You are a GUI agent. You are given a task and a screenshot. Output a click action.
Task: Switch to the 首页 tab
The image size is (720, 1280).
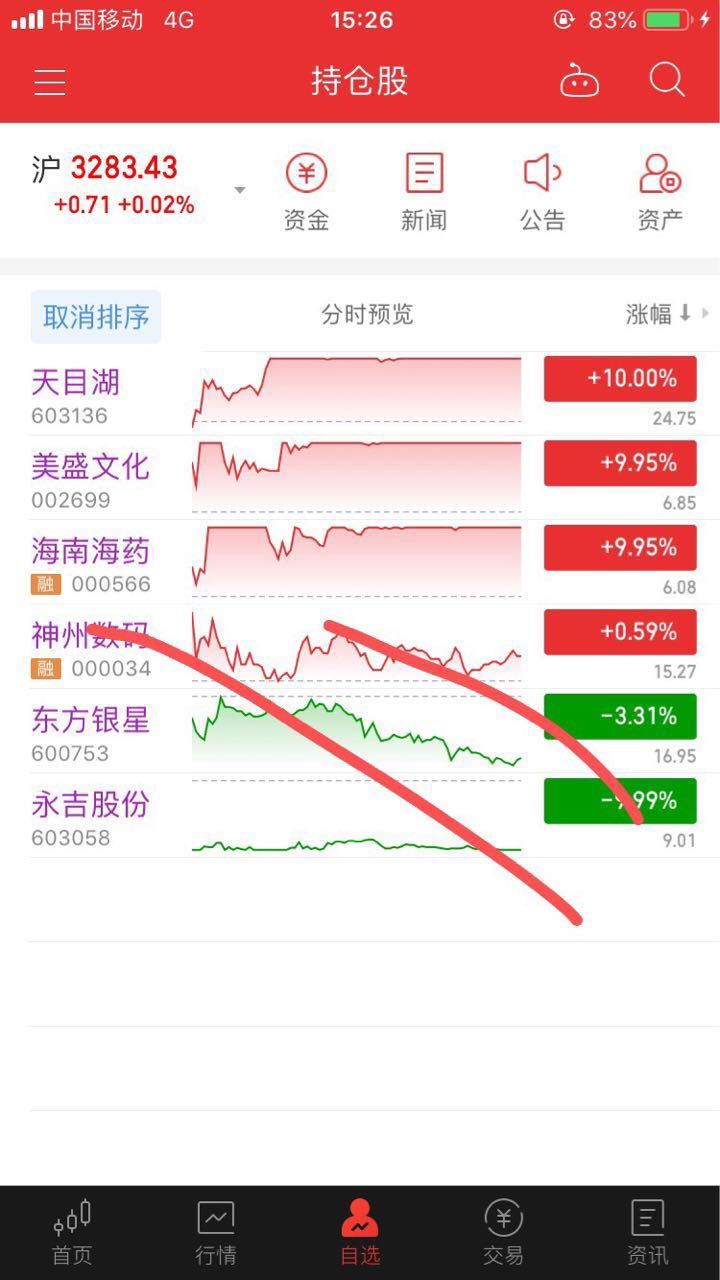click(x=72, y=1232)
